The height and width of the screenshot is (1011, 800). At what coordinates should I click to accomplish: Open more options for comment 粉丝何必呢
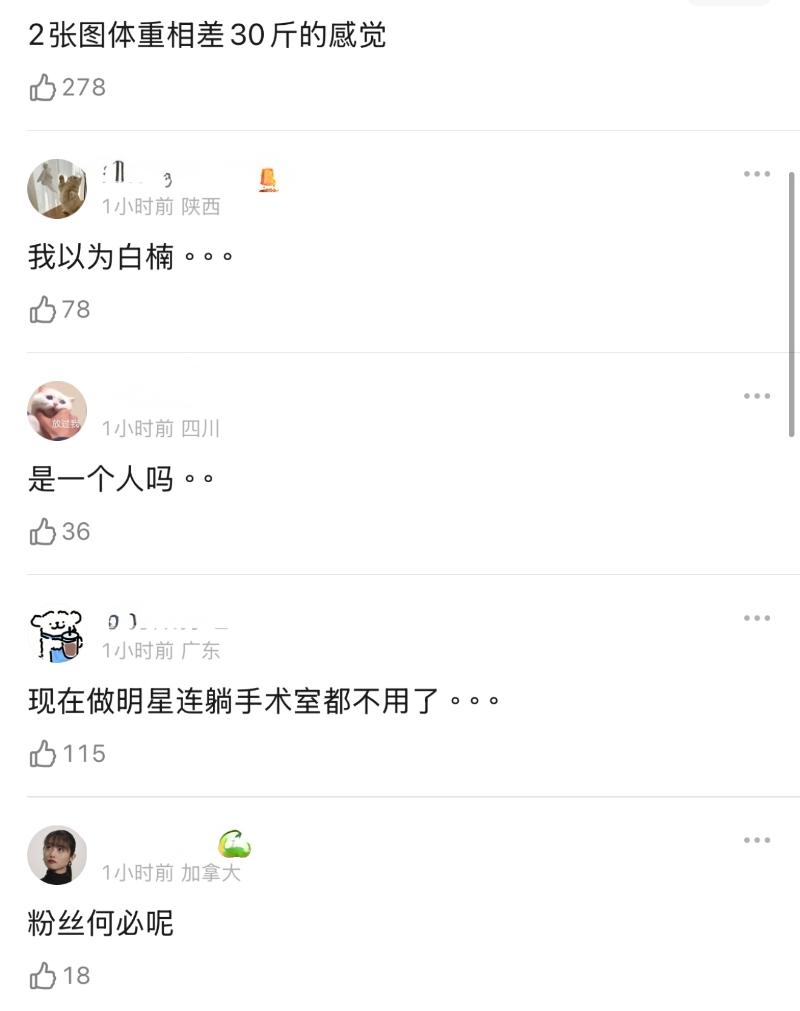point(757,840)
